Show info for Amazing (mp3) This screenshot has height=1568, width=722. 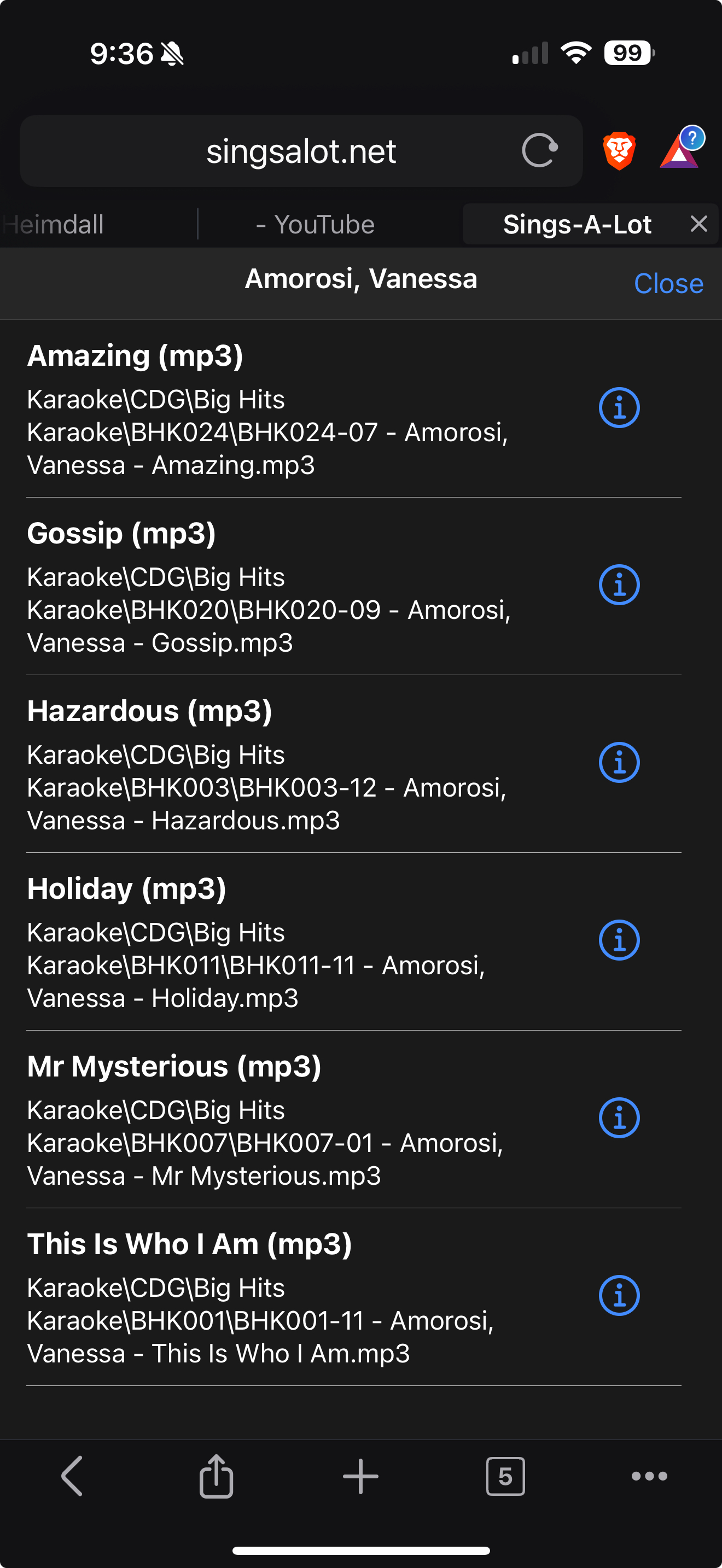(x=619, y=408)
